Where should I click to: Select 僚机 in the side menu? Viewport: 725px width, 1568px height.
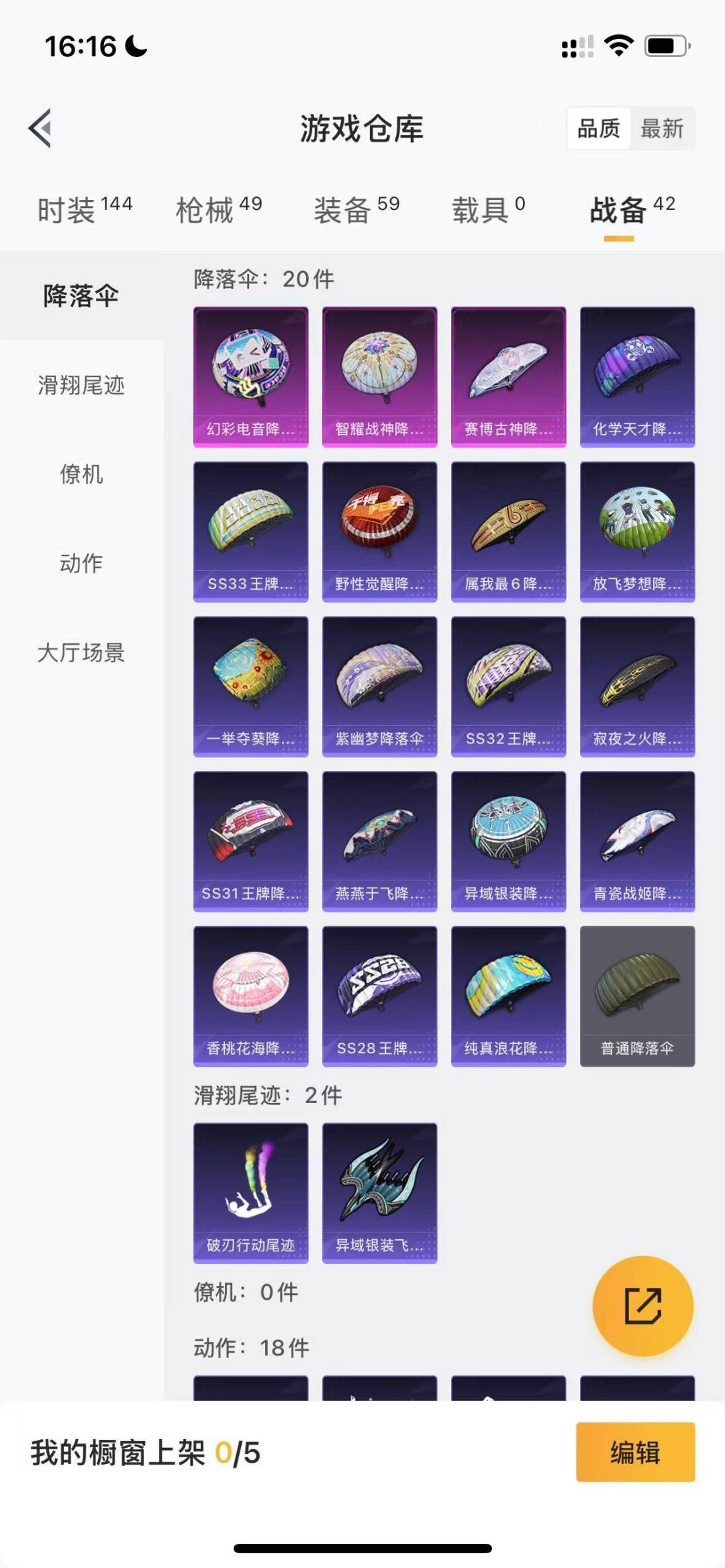tap(81, 474)
